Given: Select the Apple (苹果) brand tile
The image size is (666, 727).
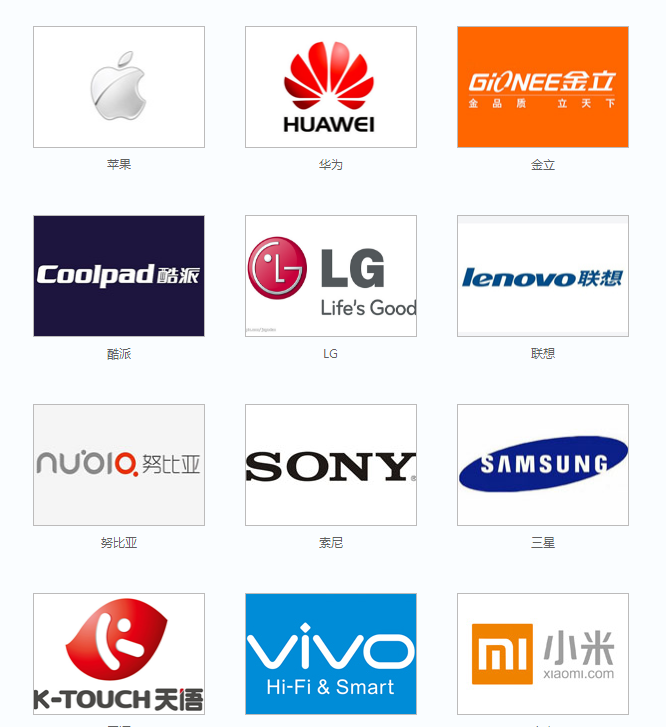Looking at the screenshot, I should pyautogui.click(x=119, y=87).
